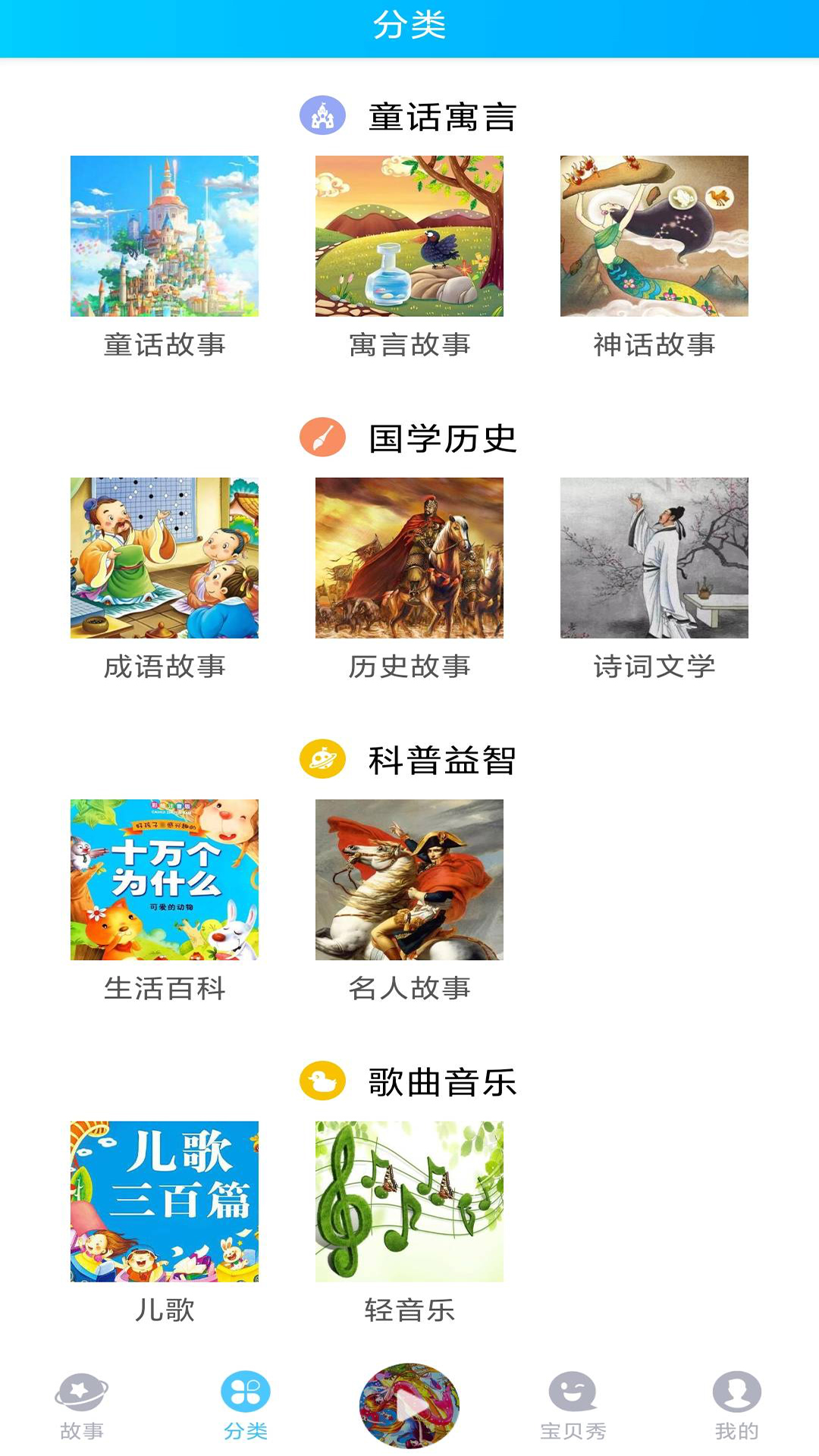Switch to the 我的 tab
This screenshot has width=819, height=1456.
[x=736, y=1406]
